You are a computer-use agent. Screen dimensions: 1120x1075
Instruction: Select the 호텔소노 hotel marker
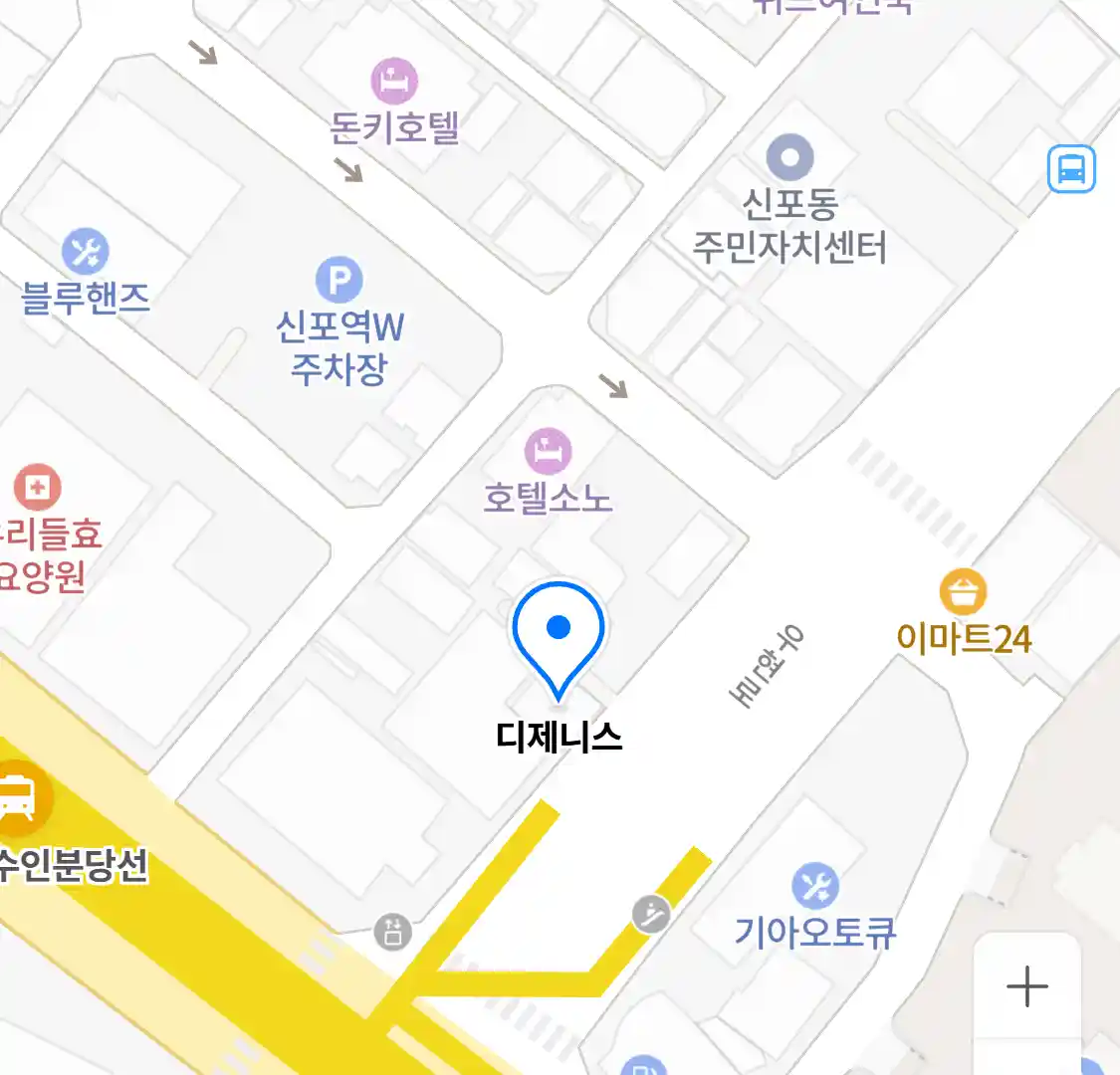[548, 453]
